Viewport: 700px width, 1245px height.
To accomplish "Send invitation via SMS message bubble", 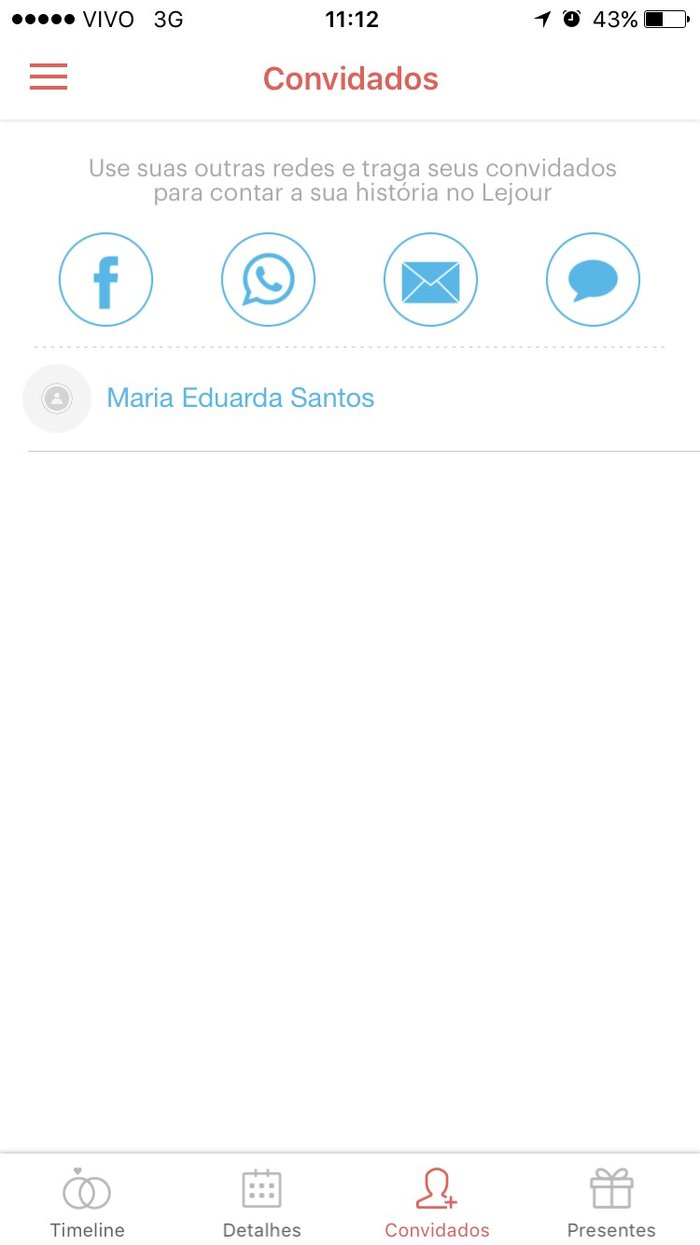I will click(593, 280).
